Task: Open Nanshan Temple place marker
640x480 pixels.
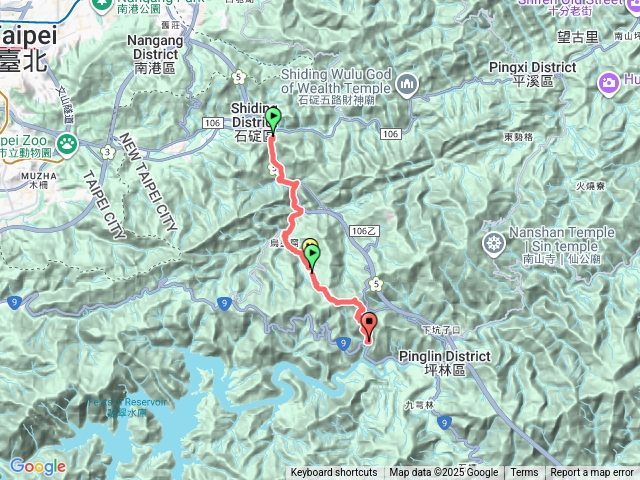Action: coord(494,242)
